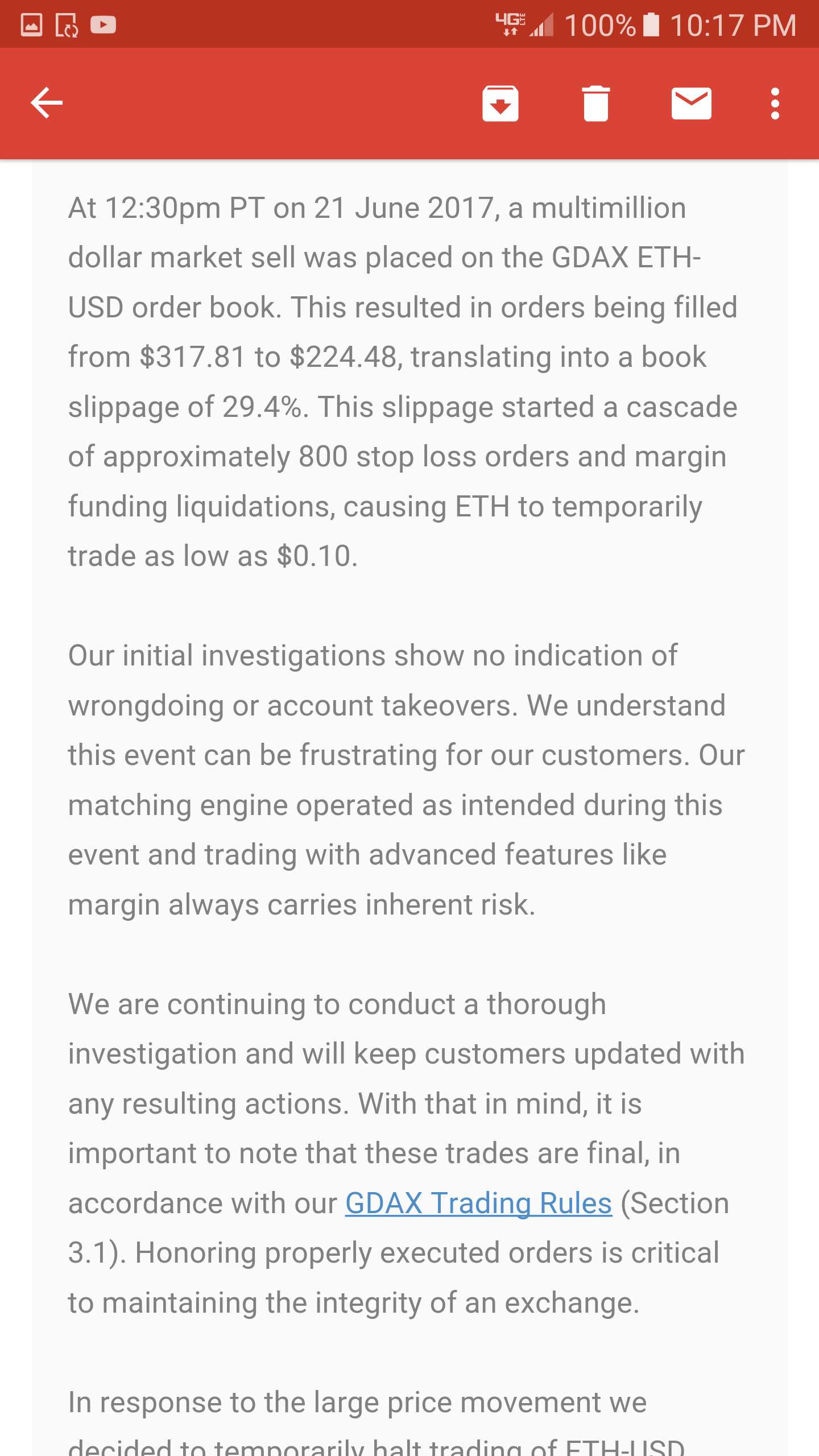Go back to the inbox

[47, 103]
